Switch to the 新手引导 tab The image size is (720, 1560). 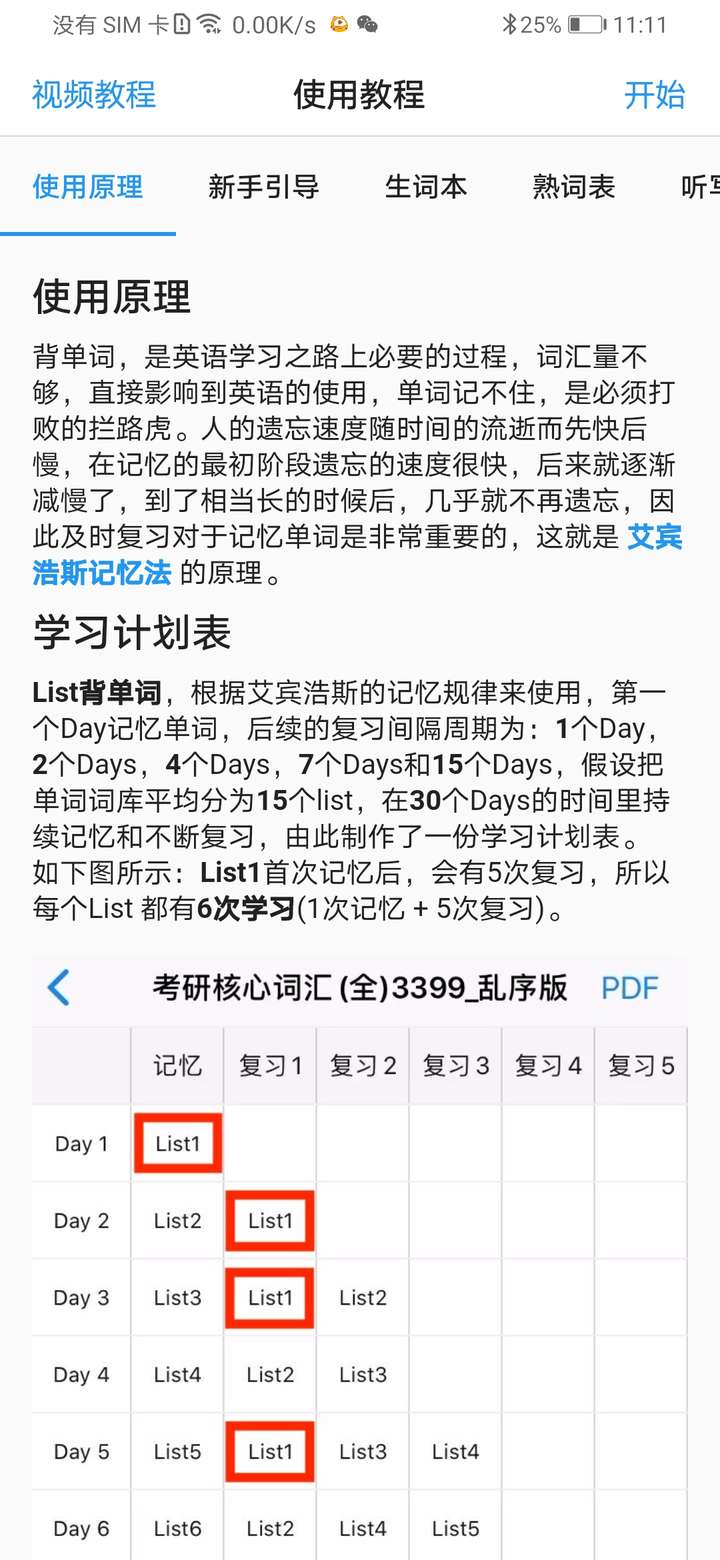pyautogui.click(x=264, y=186)
